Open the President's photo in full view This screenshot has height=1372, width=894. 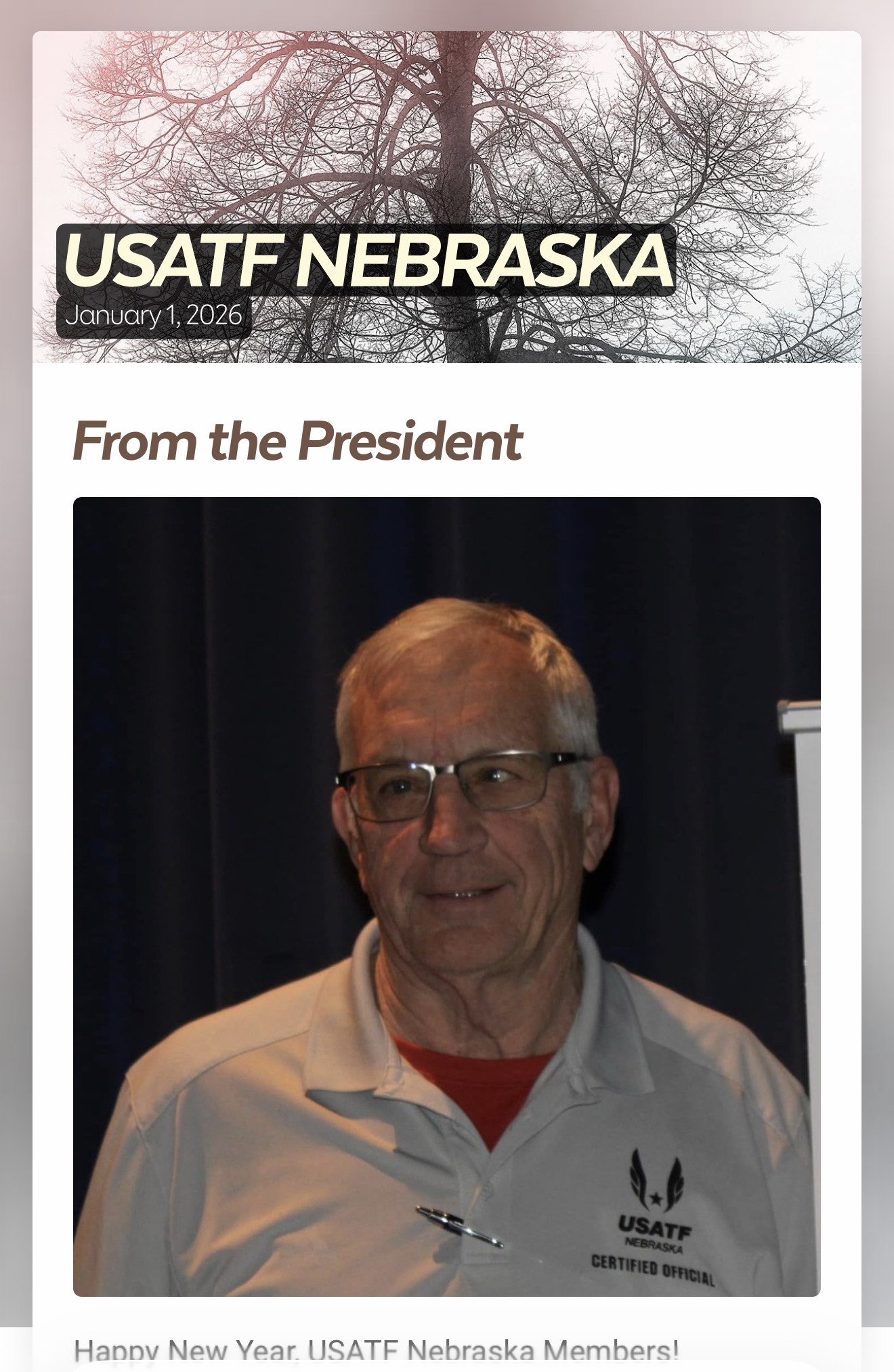[447, 897]
